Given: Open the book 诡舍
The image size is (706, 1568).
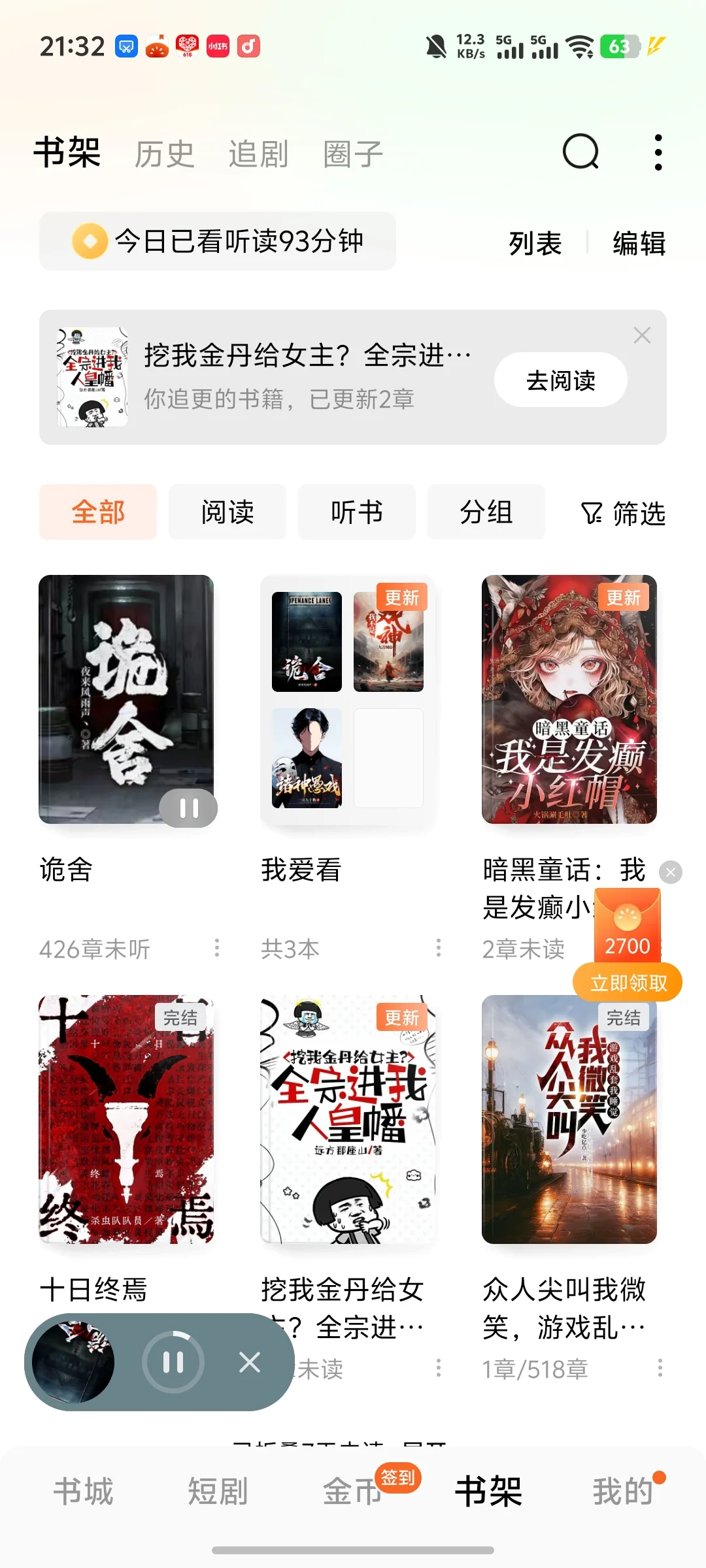Looking at the screenshot, I should coord(126,699).
